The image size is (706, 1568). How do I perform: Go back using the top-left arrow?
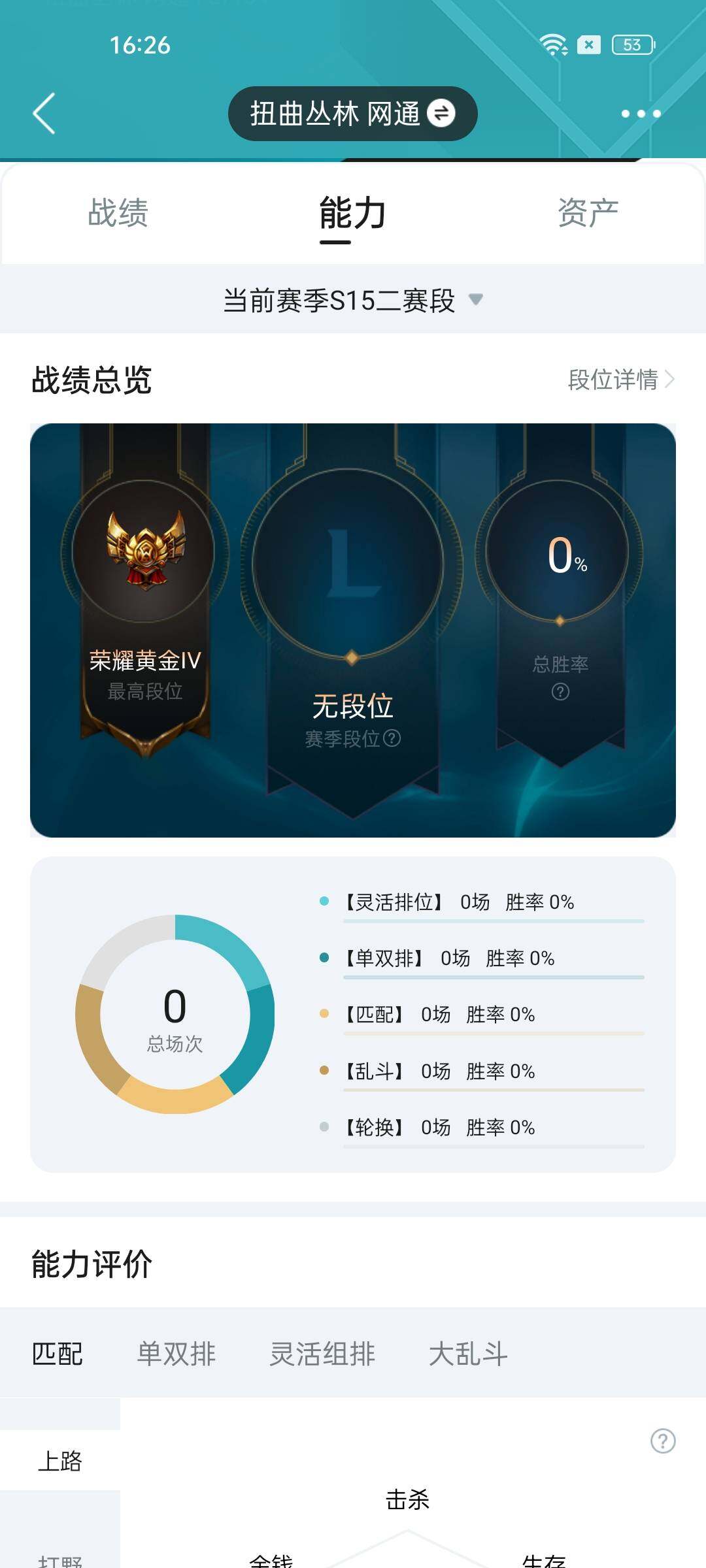(44, 113)
